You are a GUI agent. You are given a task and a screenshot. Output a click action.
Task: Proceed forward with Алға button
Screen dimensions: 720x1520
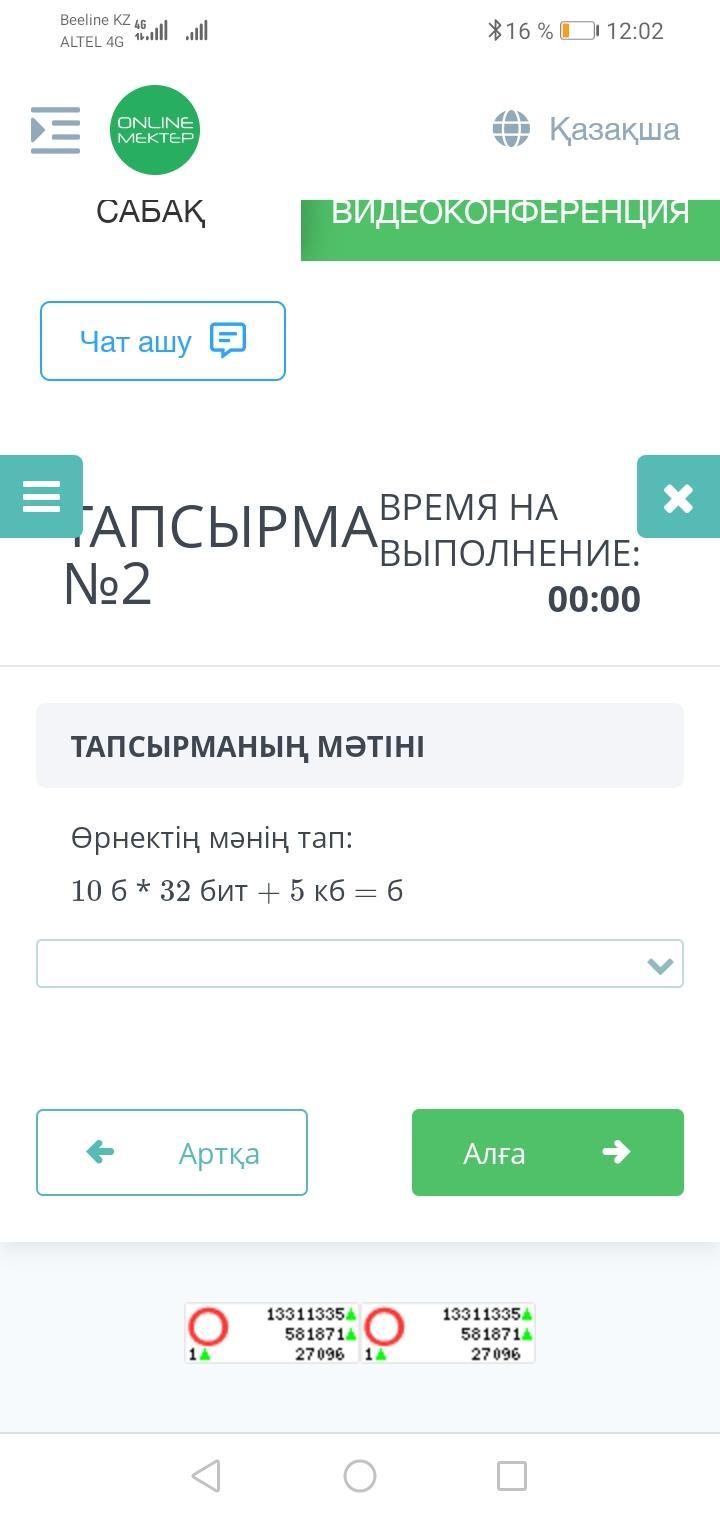pos(548,1152)
